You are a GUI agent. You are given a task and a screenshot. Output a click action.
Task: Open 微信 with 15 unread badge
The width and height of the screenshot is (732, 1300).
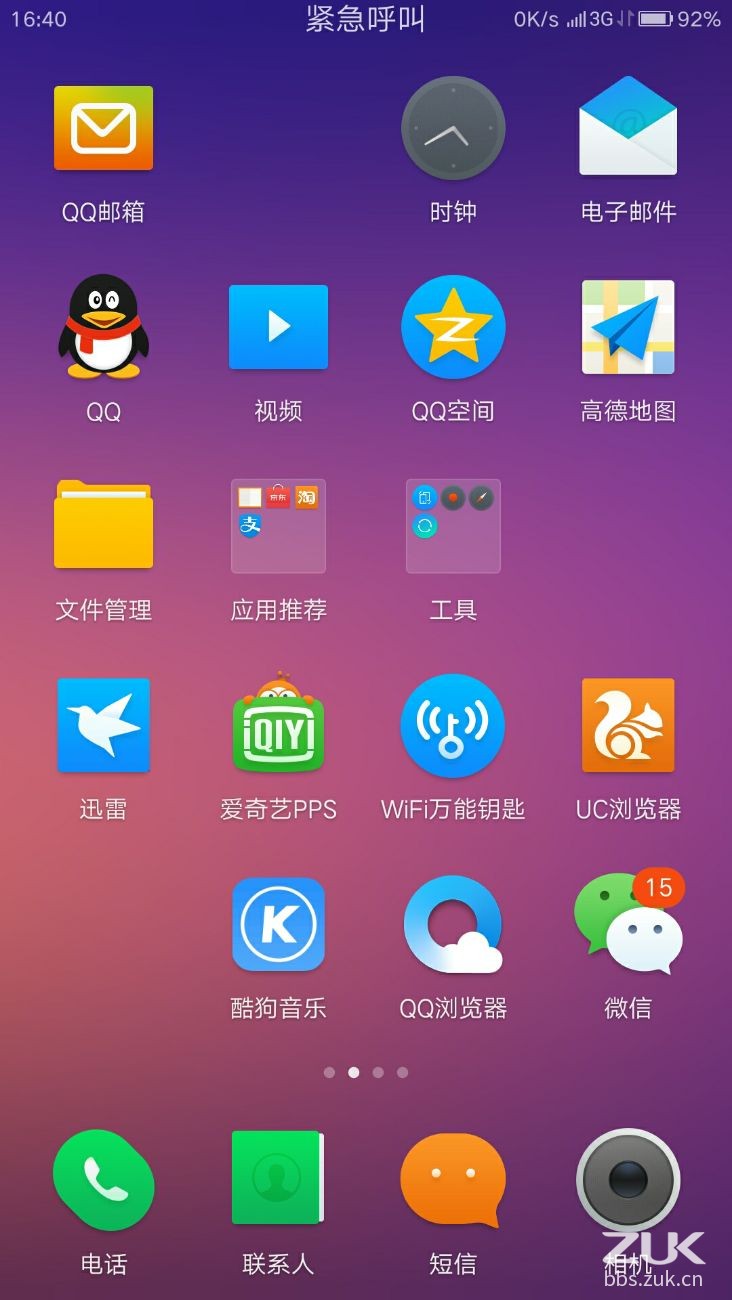(628, 924)
